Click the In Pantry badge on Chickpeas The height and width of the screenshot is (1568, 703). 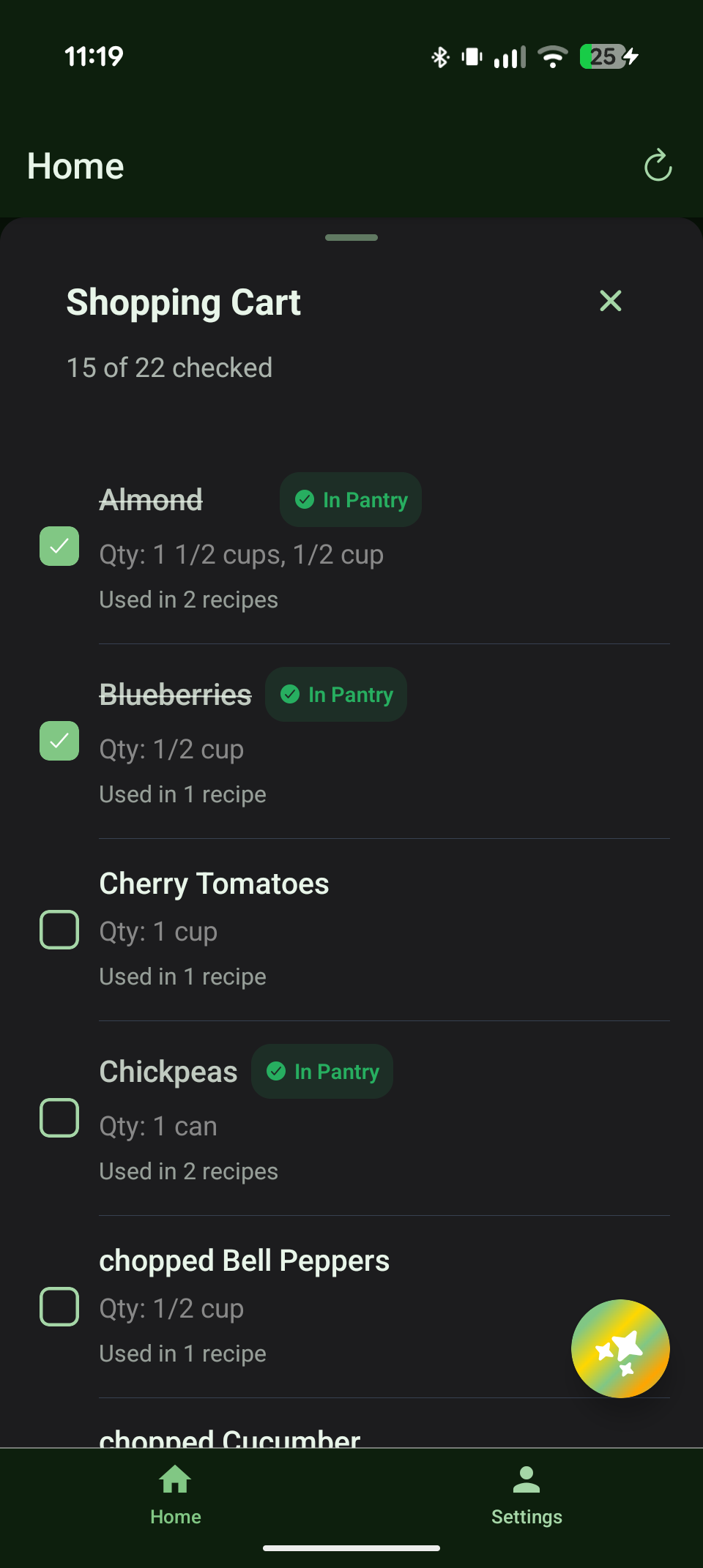click(x=321, y=1071)
